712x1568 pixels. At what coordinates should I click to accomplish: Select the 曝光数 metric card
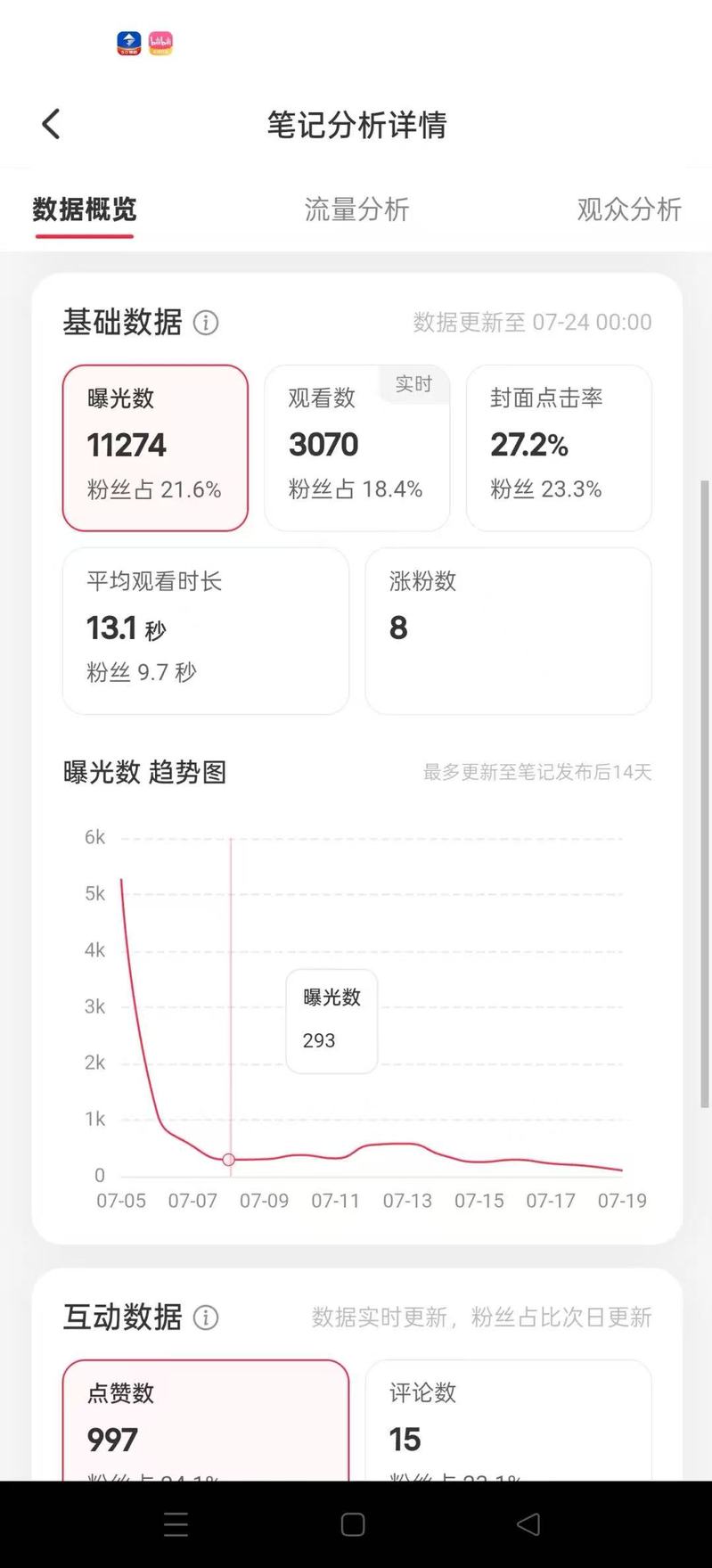pyautogui.click(x=155, y=447)
